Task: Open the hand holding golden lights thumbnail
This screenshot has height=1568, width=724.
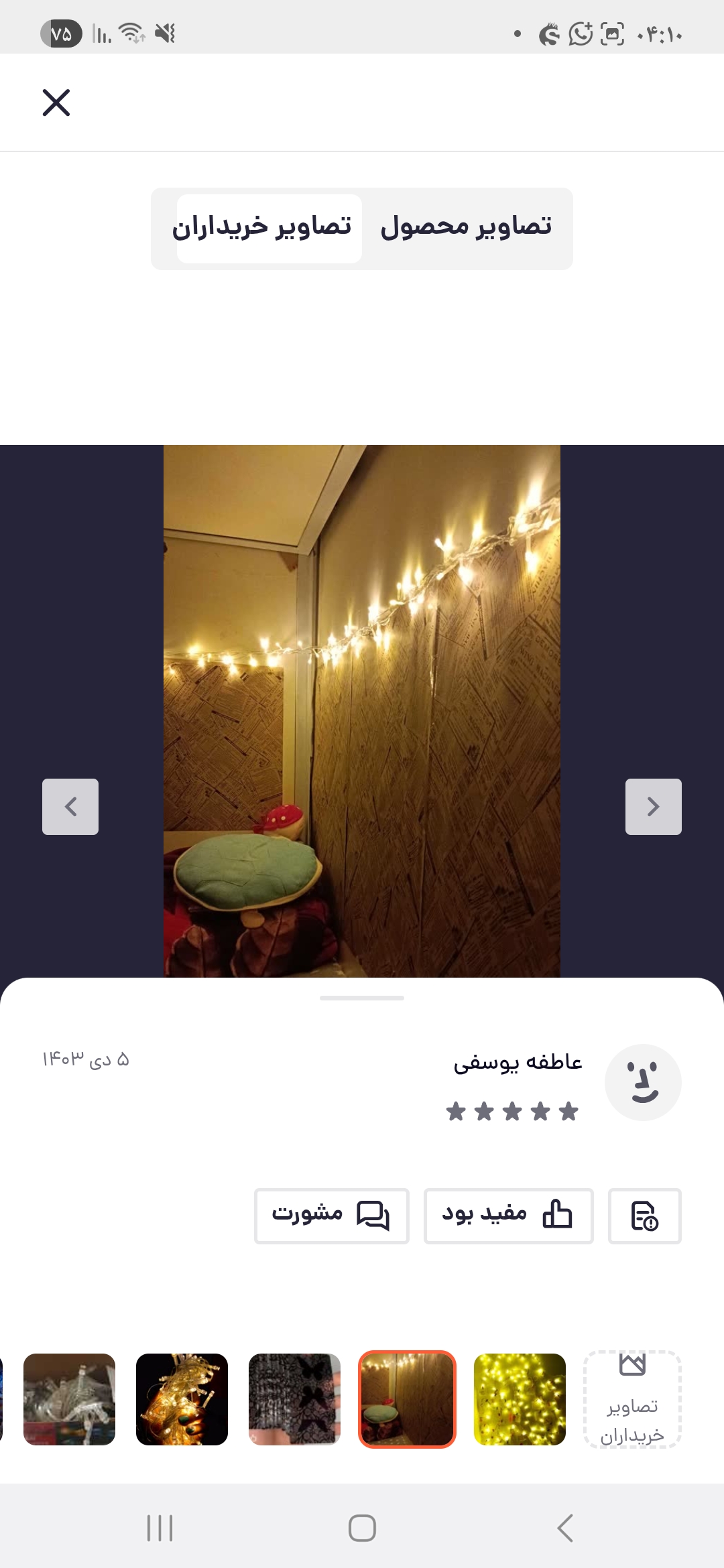Action: pyautogui.click(x=182, y=1399)
